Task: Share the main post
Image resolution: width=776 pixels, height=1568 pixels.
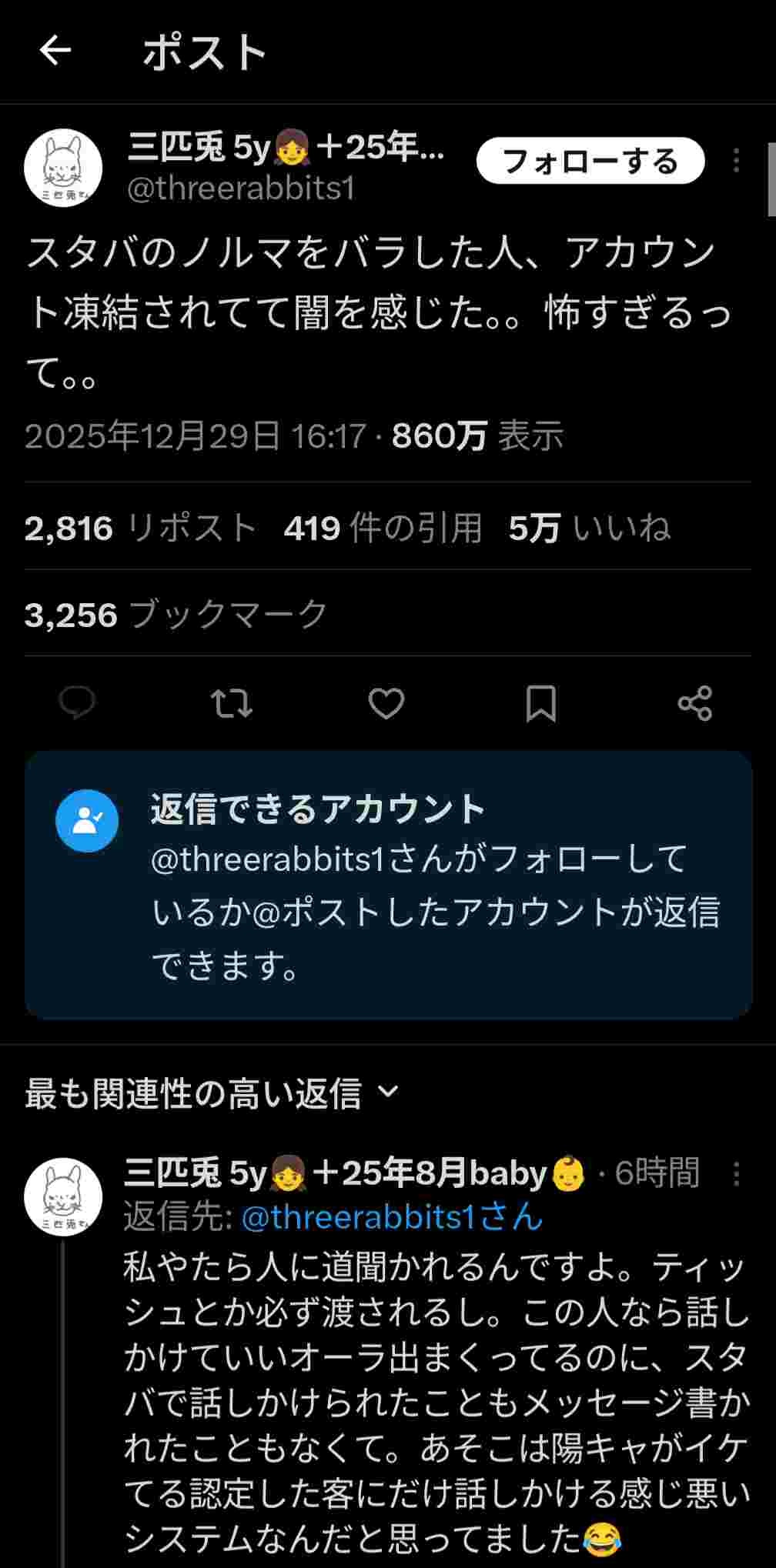Action: [x=694, y=702]
